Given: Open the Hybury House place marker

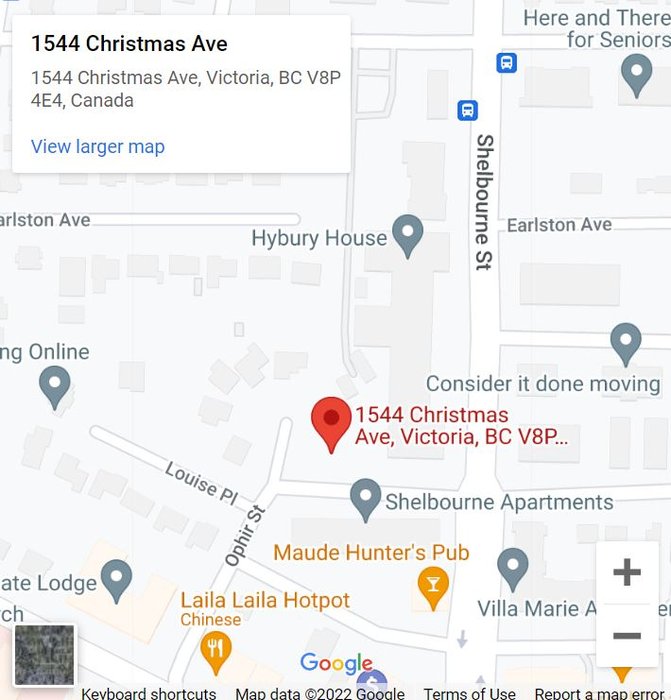Looking at the screenshot, I should (x=407, y=234).
